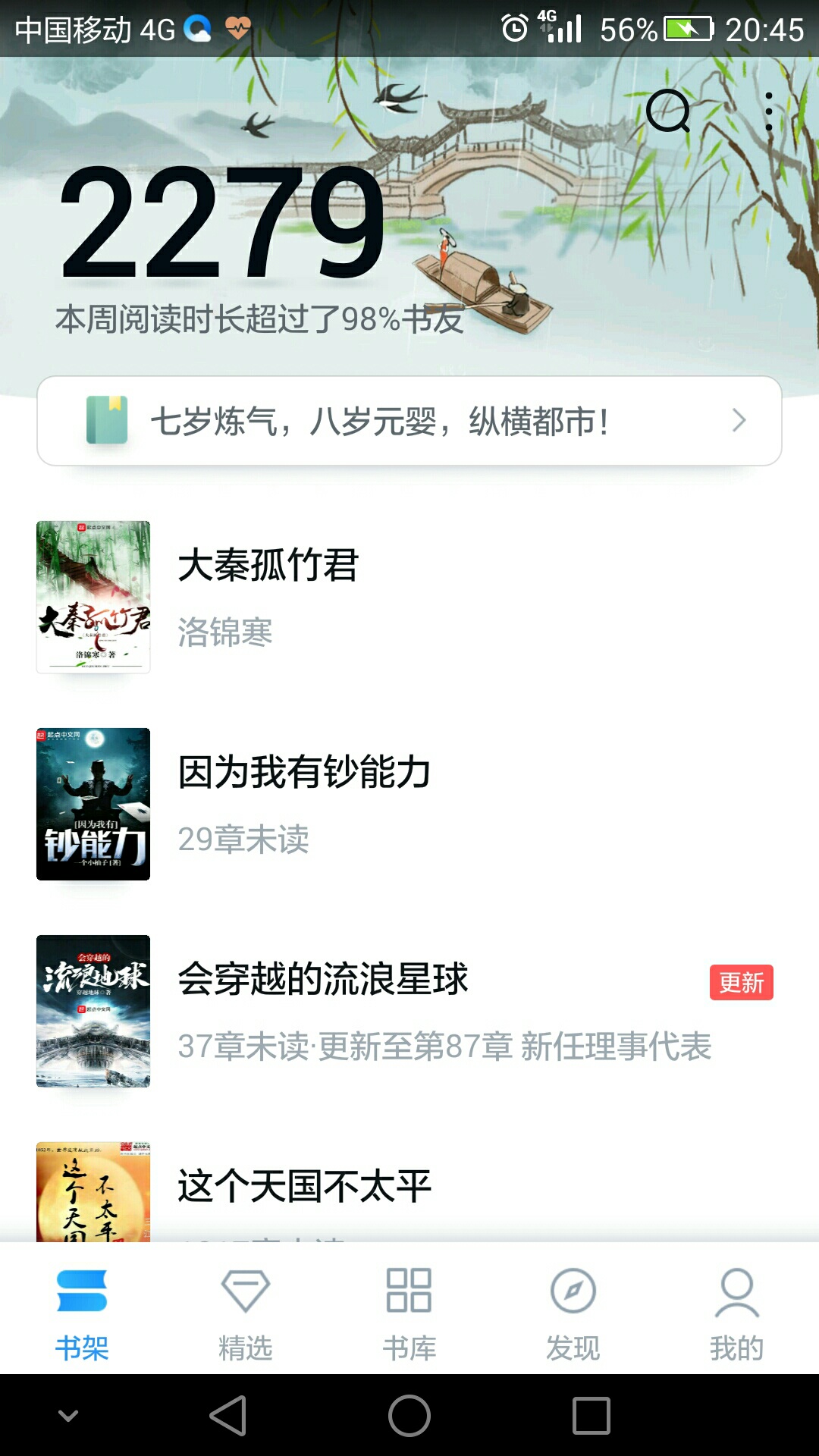This screenshot has height=1456, width=819.
Task: Open the search icon
Action: click(667, 111)
